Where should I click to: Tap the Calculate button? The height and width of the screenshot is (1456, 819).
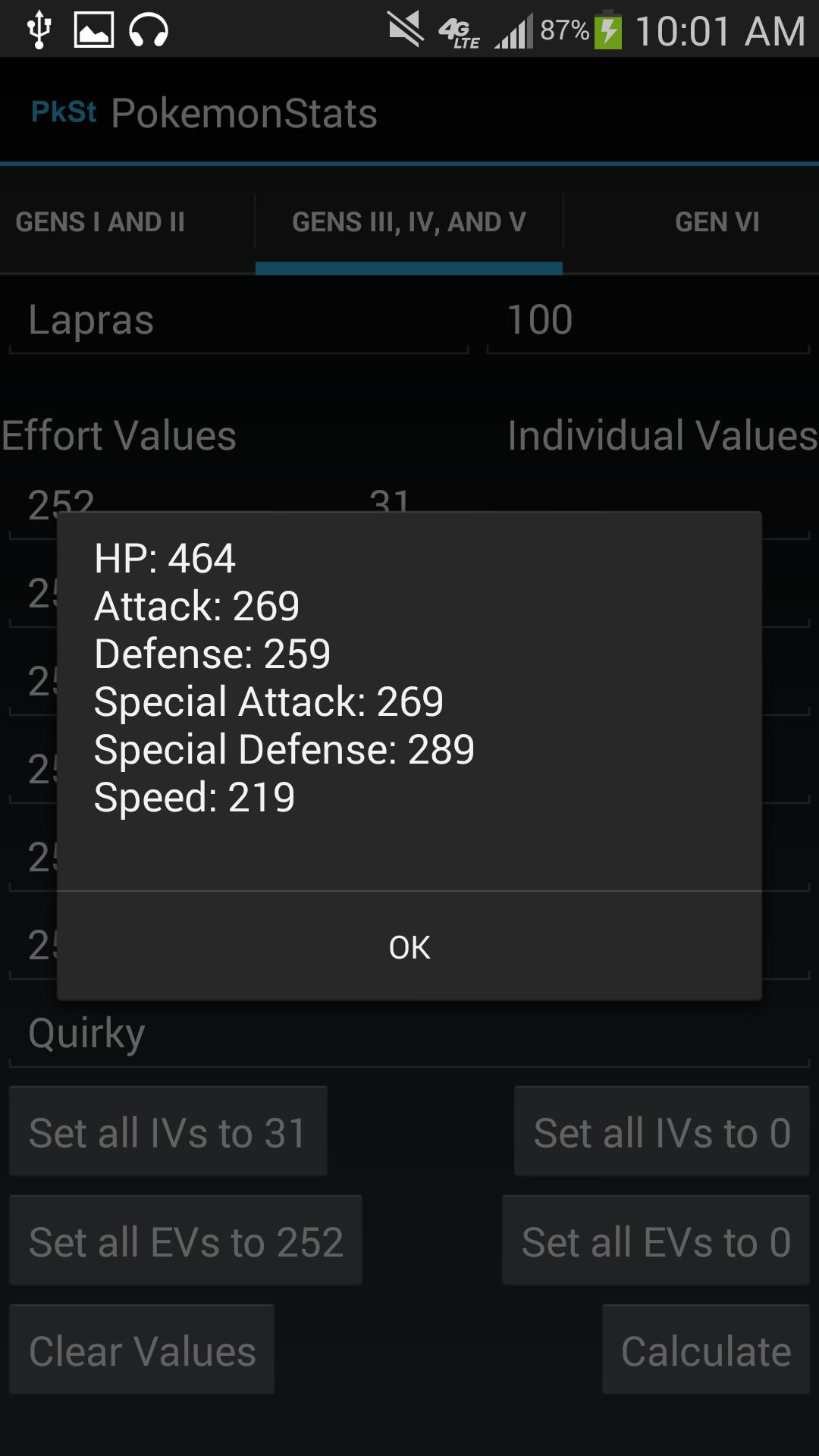(x=706, y=1351)
